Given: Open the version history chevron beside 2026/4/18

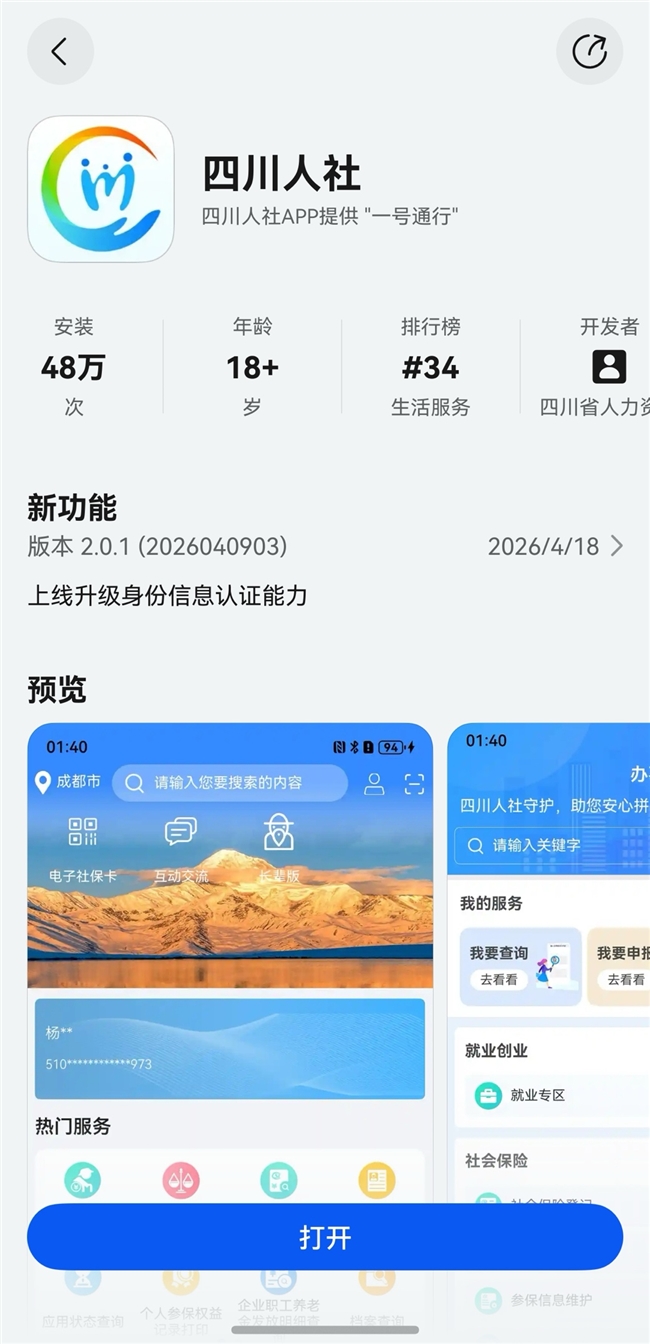Looking at the screenshot, I should [616, 546].
